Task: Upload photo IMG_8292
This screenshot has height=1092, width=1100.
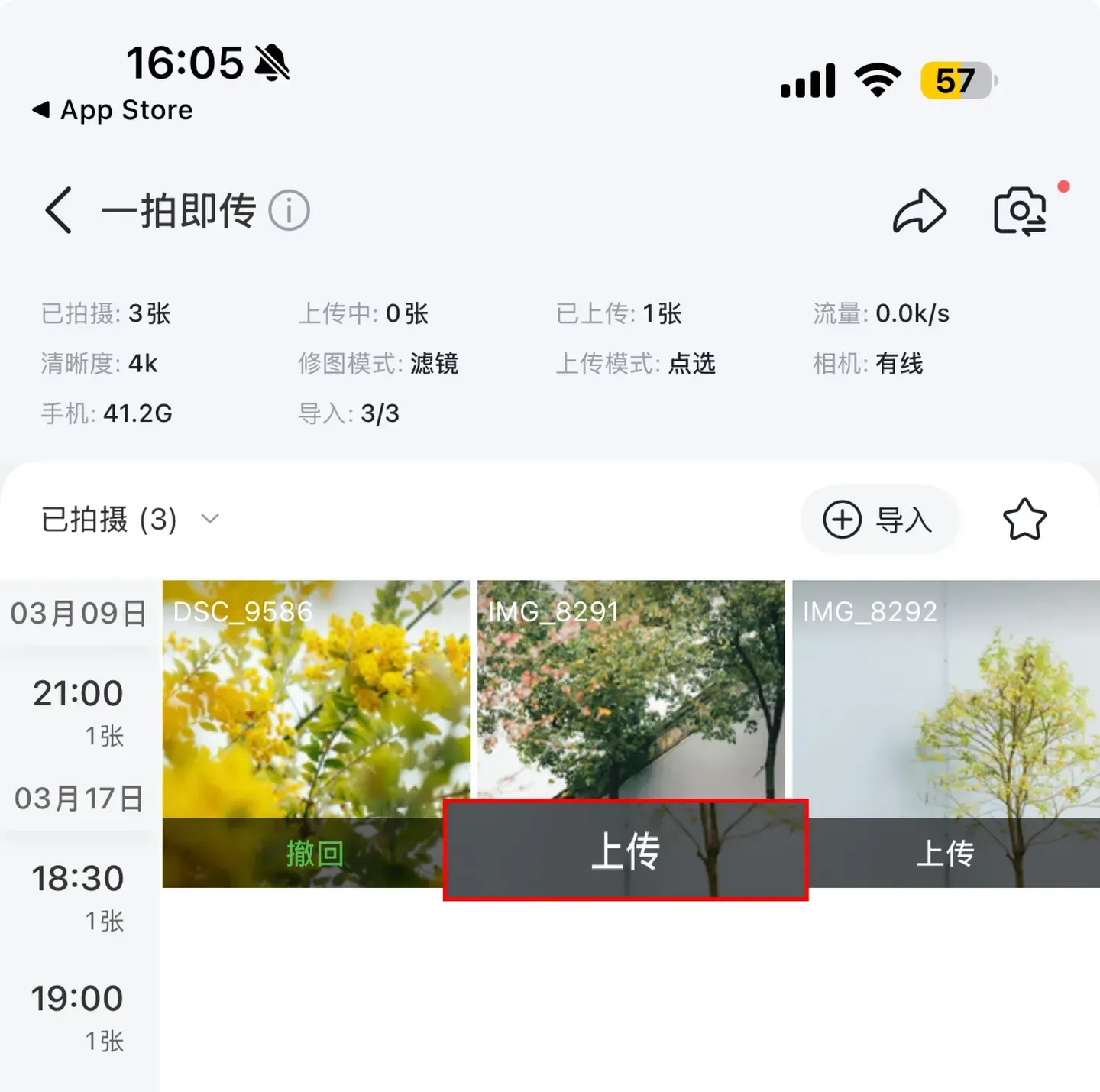Action: click(x=946, y=853)
